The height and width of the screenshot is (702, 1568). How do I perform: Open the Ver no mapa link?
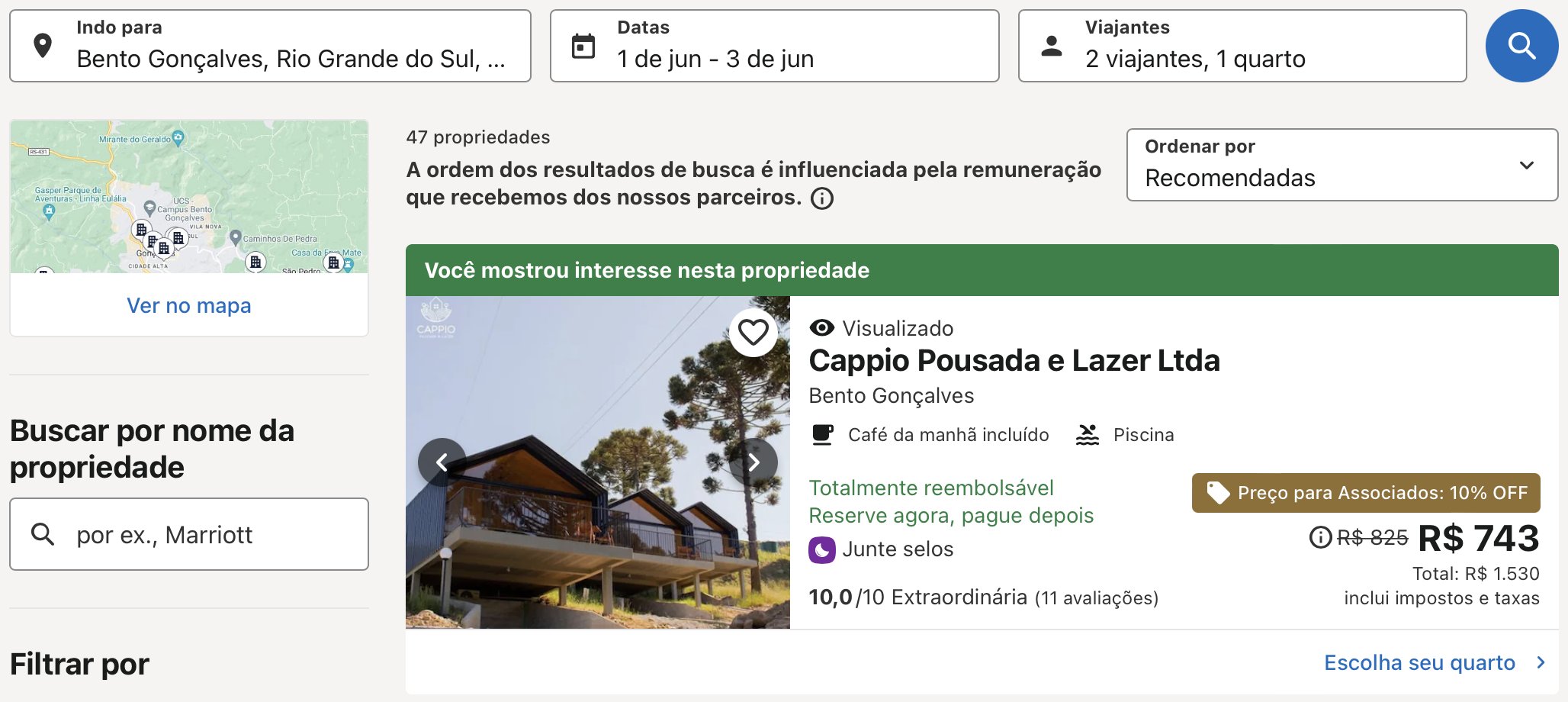point(188,305)
